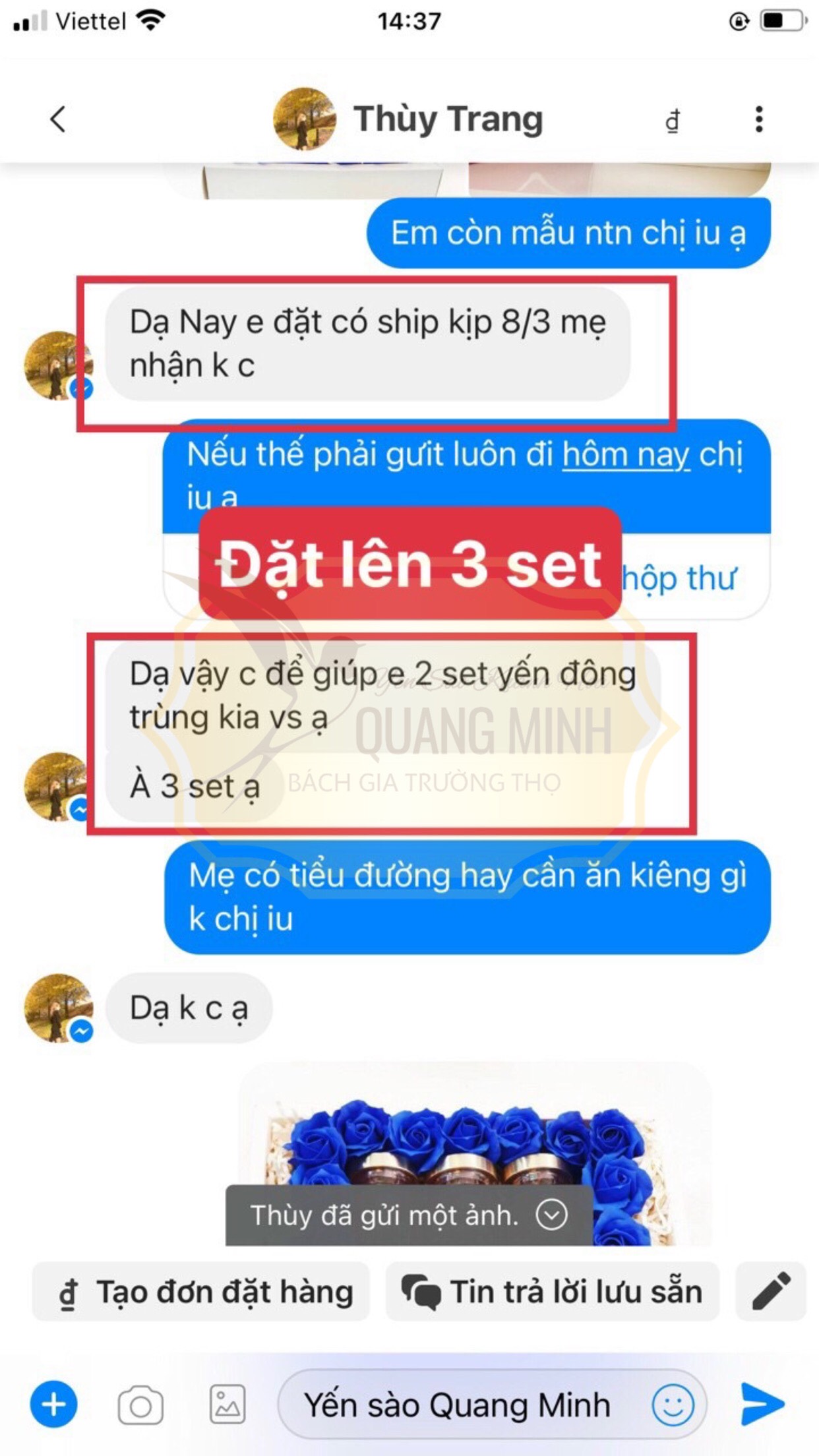The height and width of the screenshot is (1456, 819).
Task: Open the camera to take a photo
Action: (x=140, y=1405)
